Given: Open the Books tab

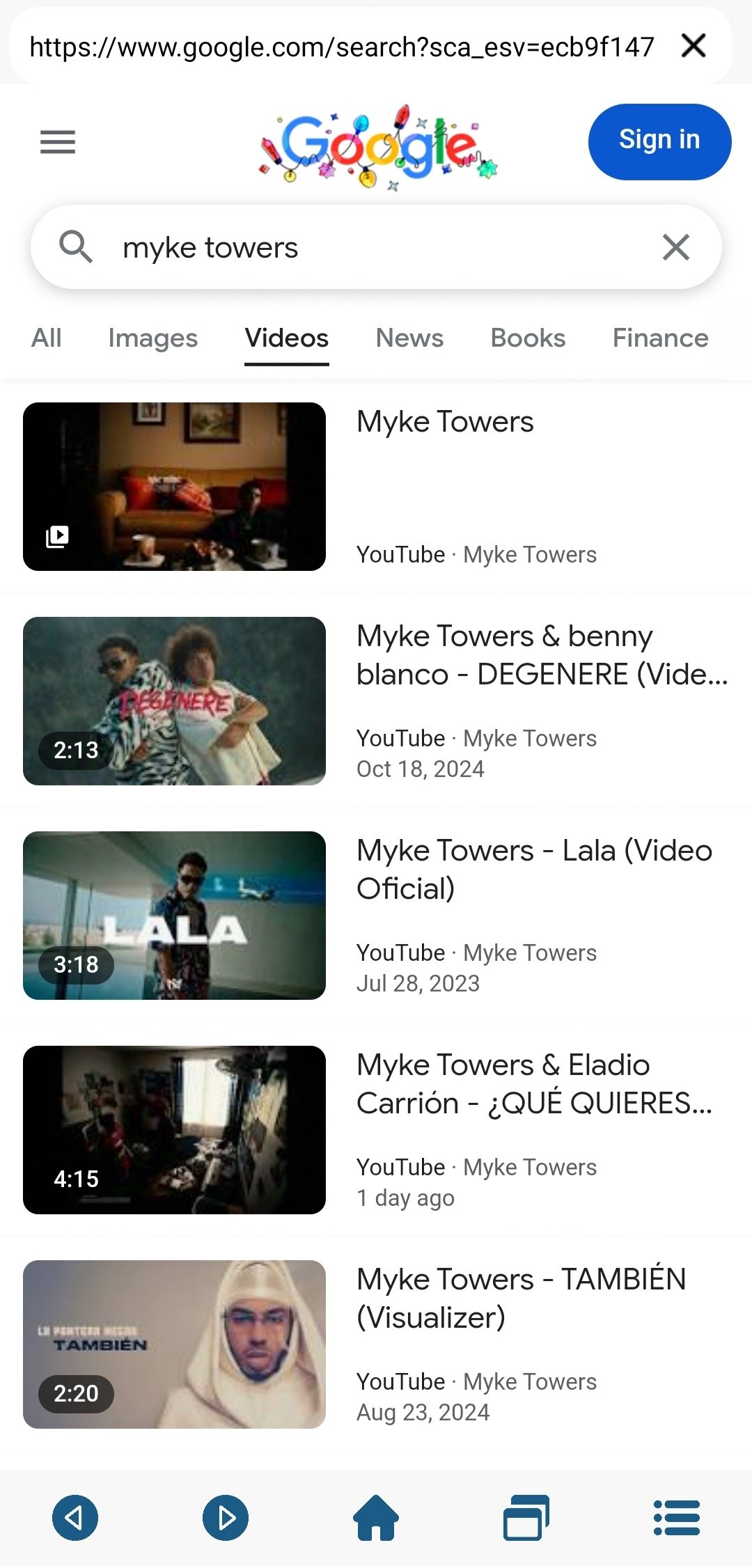Looking at the screenshot, I should click(x=528, y=338).
